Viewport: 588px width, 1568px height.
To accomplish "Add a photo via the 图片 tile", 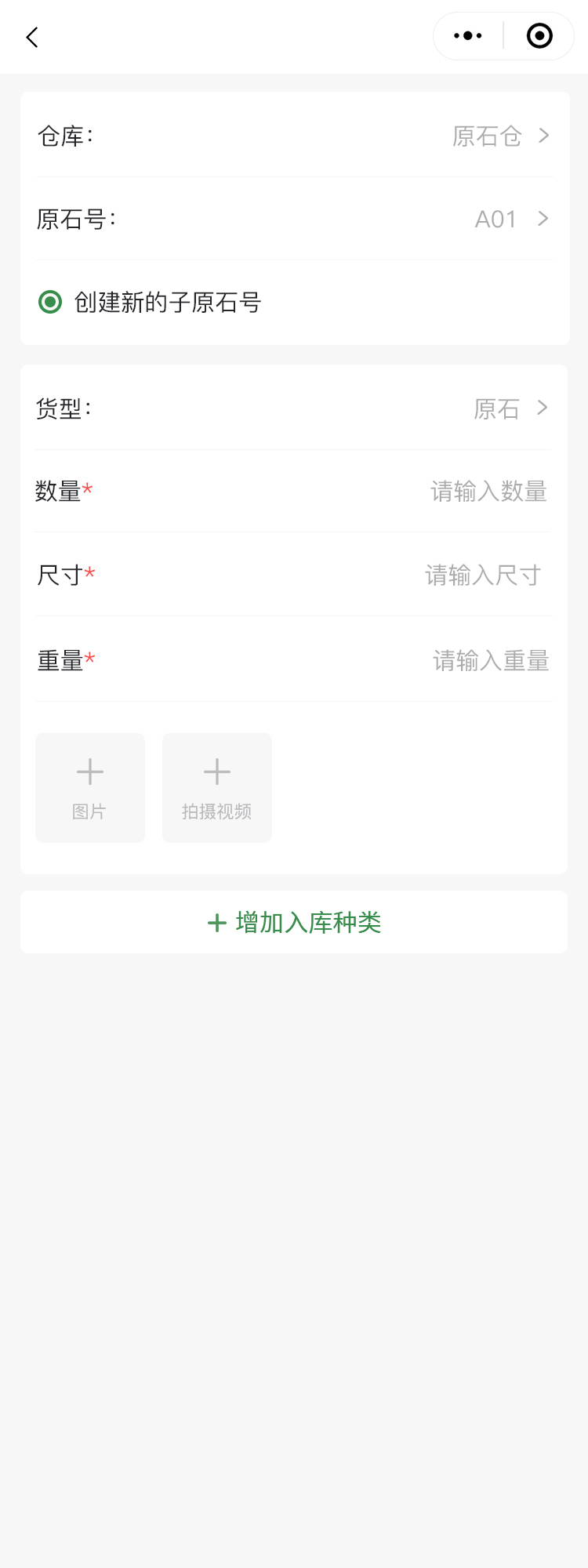I will tap(90, 788).
